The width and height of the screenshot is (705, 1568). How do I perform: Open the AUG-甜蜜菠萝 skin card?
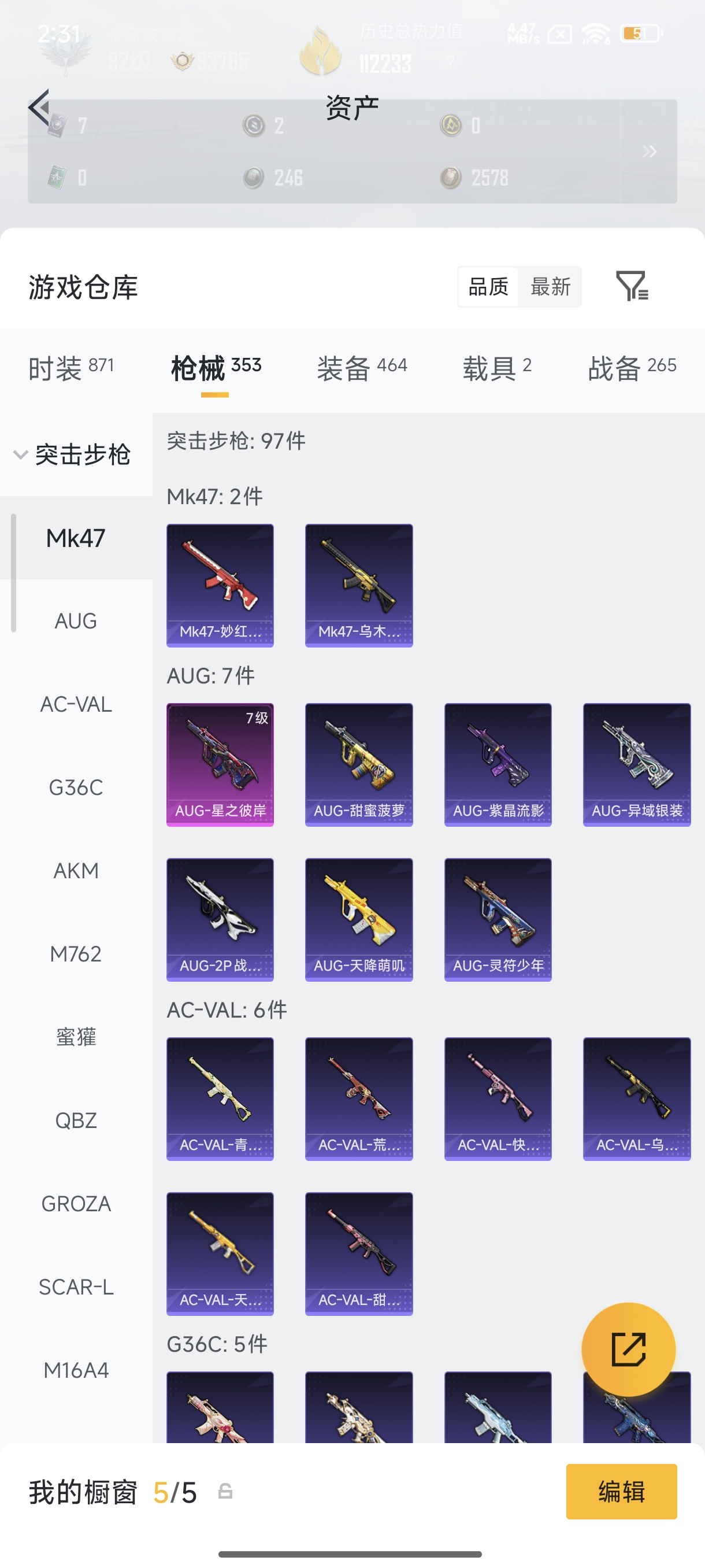(x=359, y=765)
